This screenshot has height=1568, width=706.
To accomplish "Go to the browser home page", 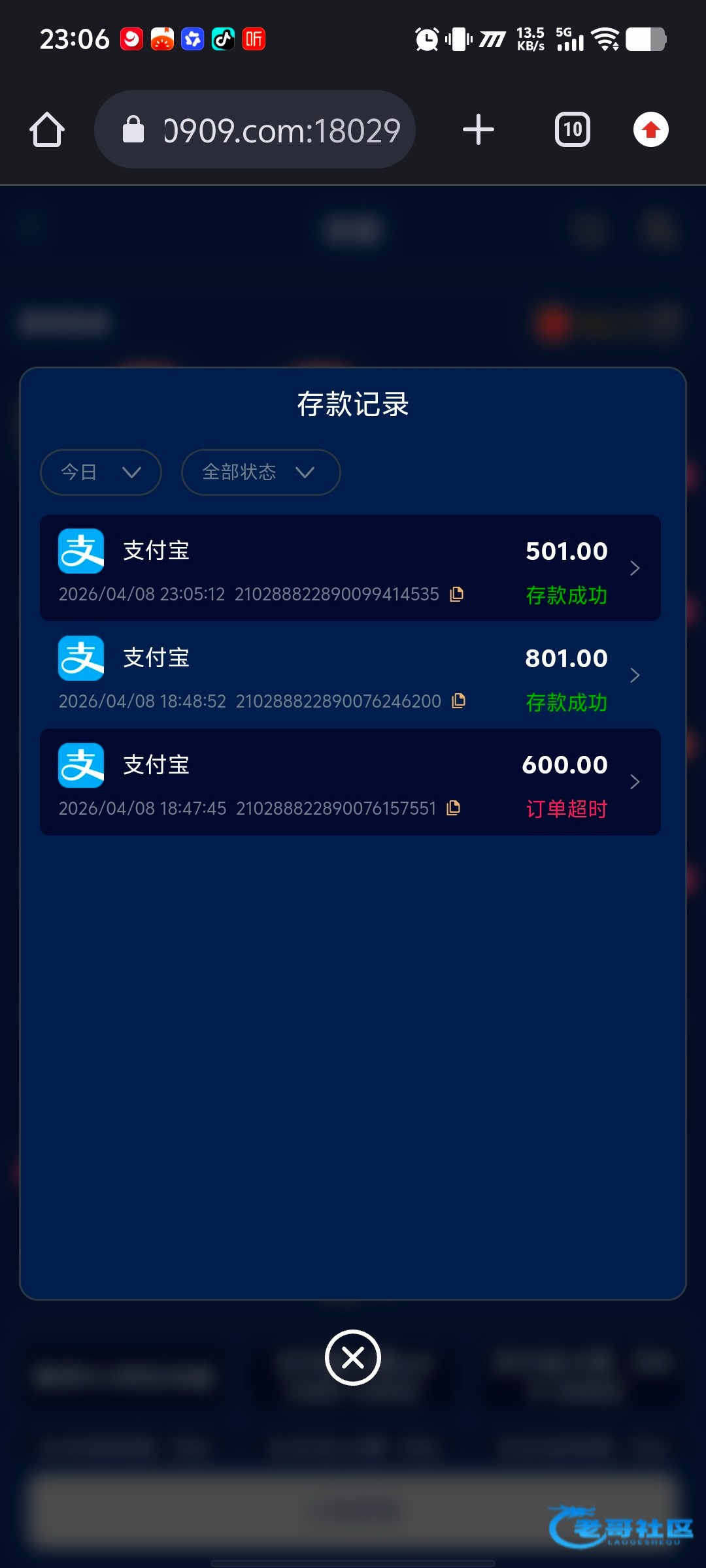I will click(x=47, y=129).
